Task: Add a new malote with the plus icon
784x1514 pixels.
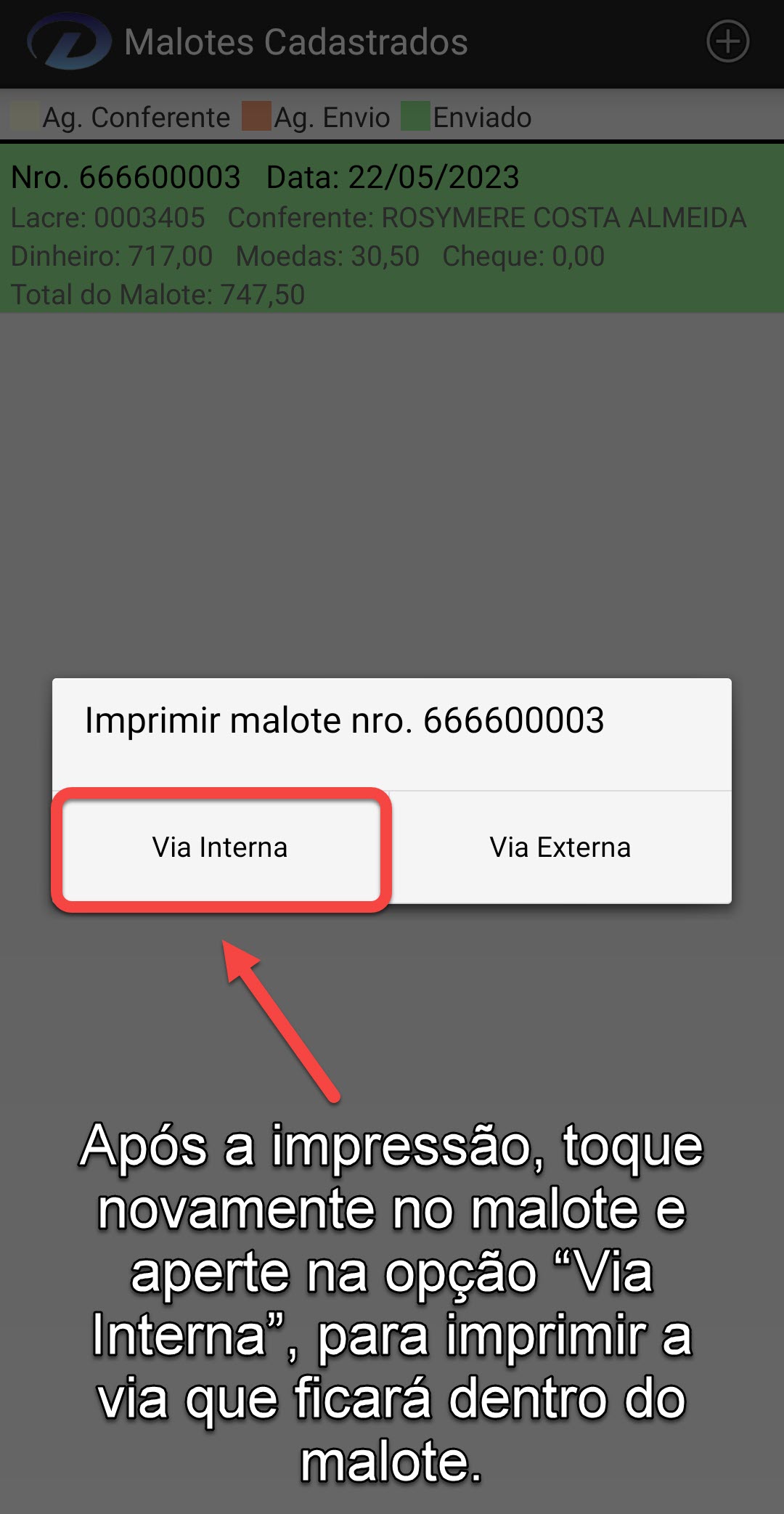Action: 727,42
